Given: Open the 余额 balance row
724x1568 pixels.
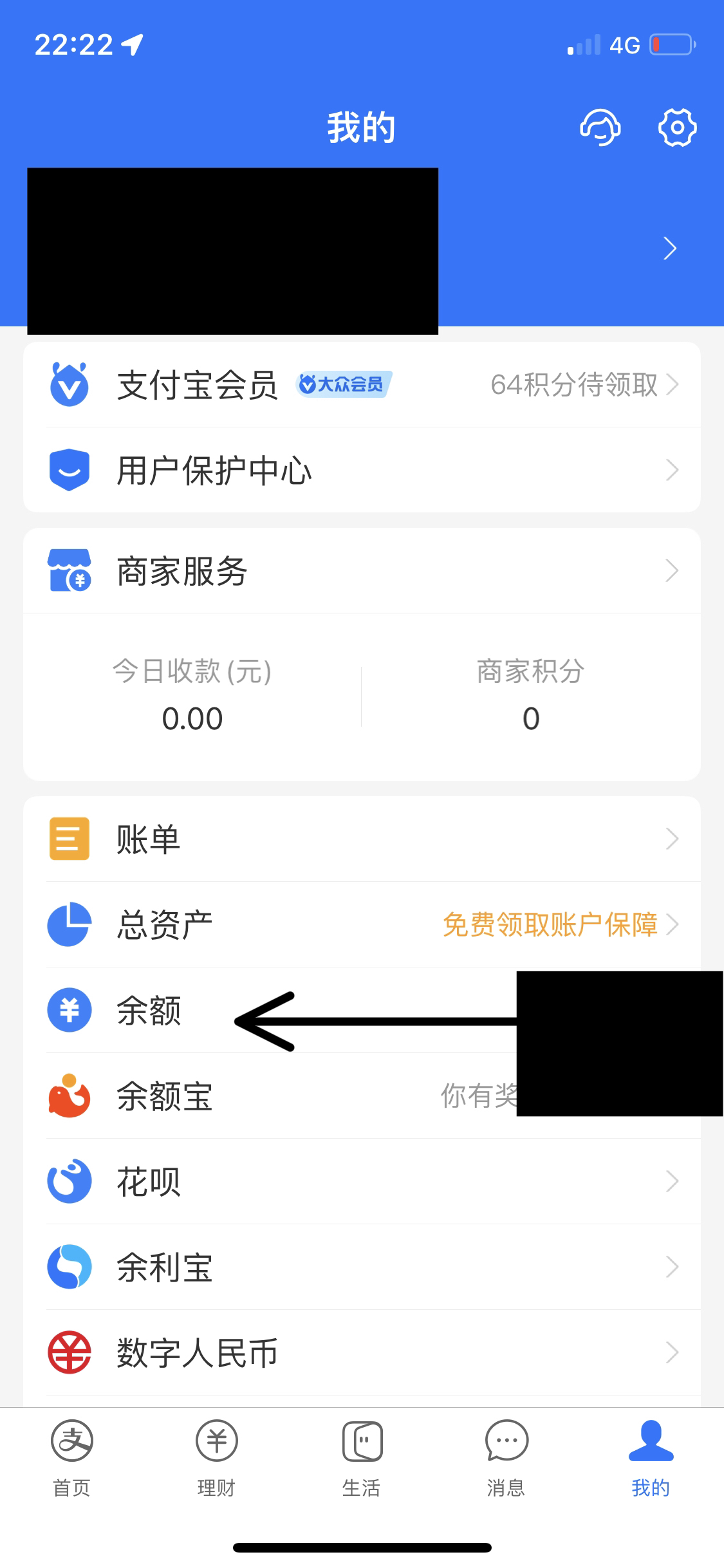Looking at the screenshot, I should coord(362,1010).
